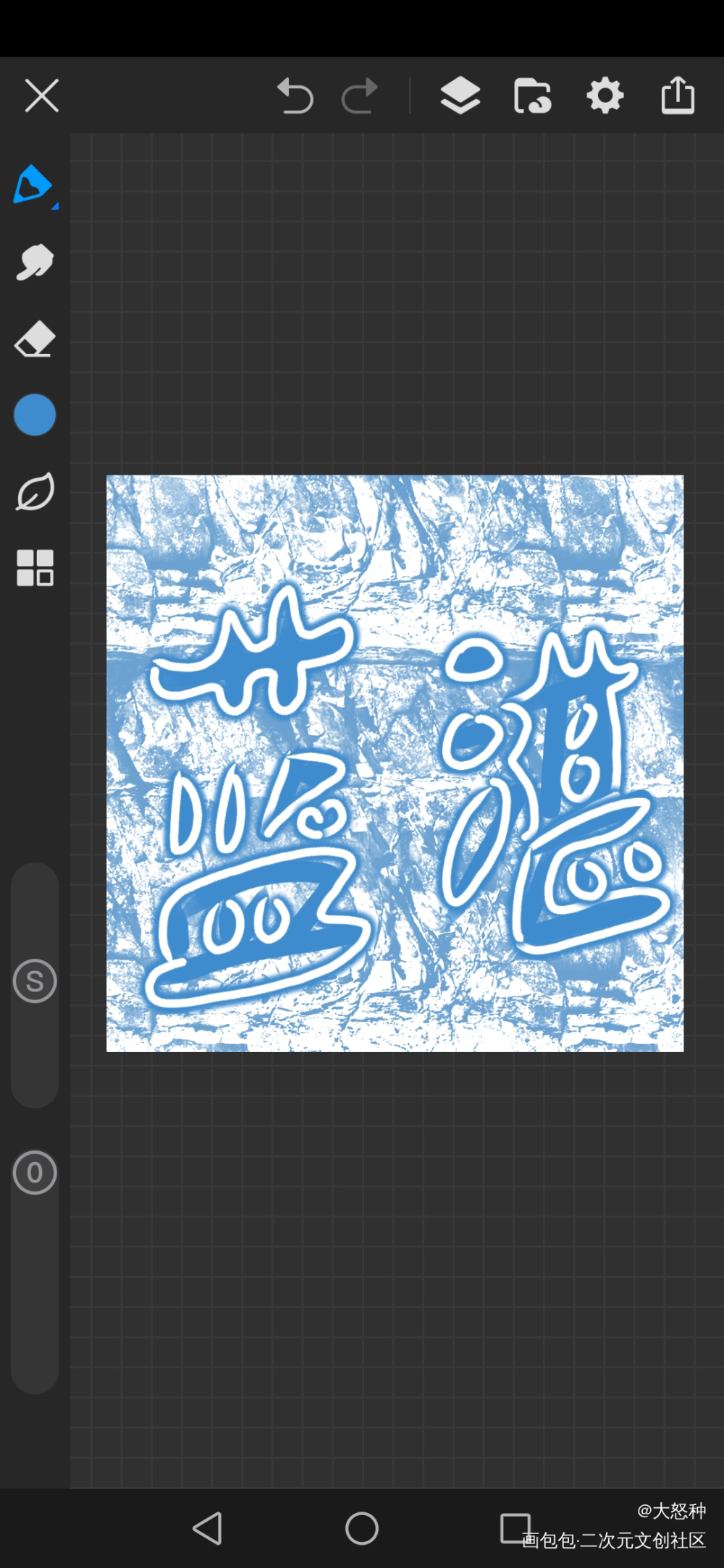The image size is (724, 1568).
Task: Go to the home screen
Action: coord(361,1528)
